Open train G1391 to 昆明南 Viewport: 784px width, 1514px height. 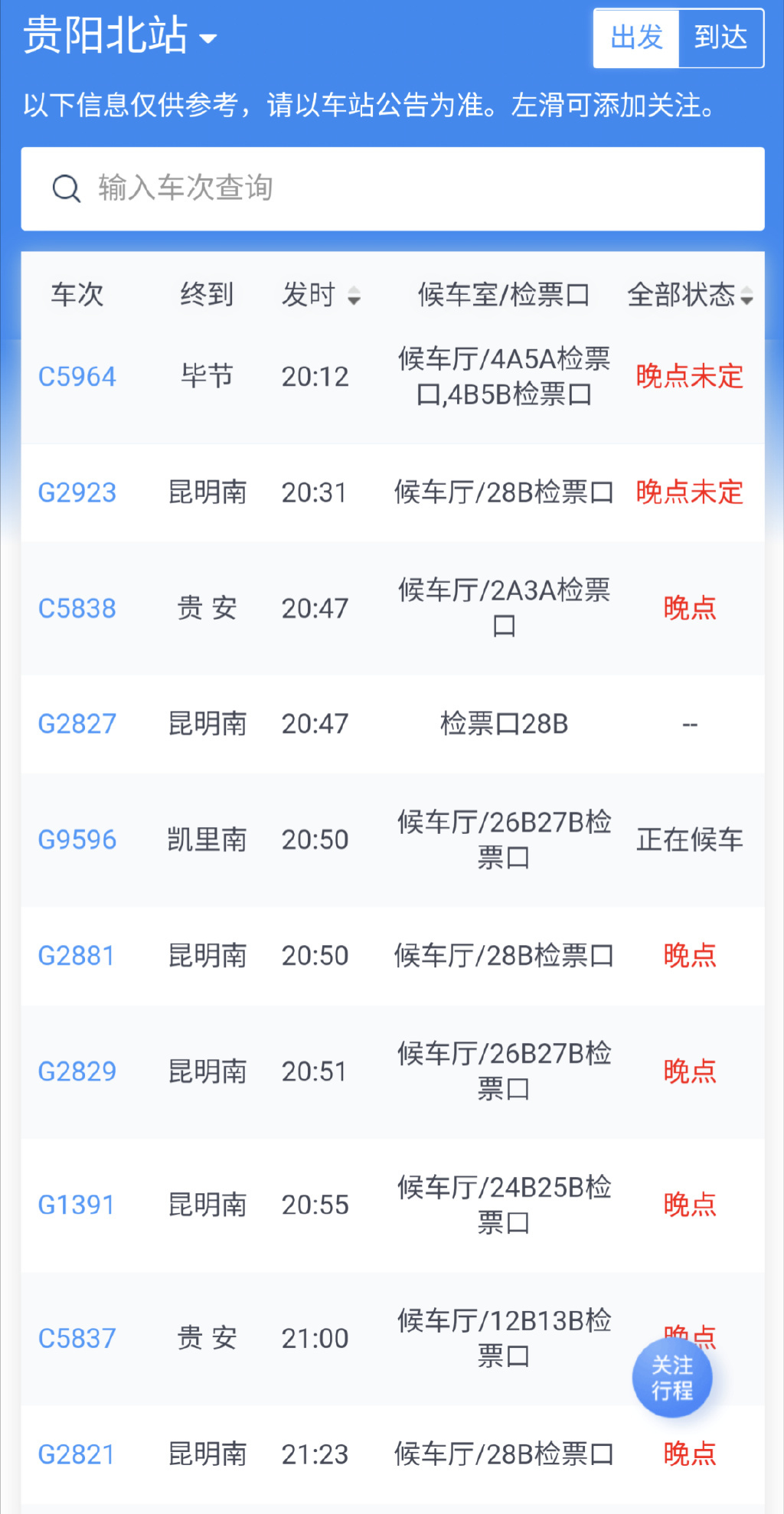(x=76, y=1204)
